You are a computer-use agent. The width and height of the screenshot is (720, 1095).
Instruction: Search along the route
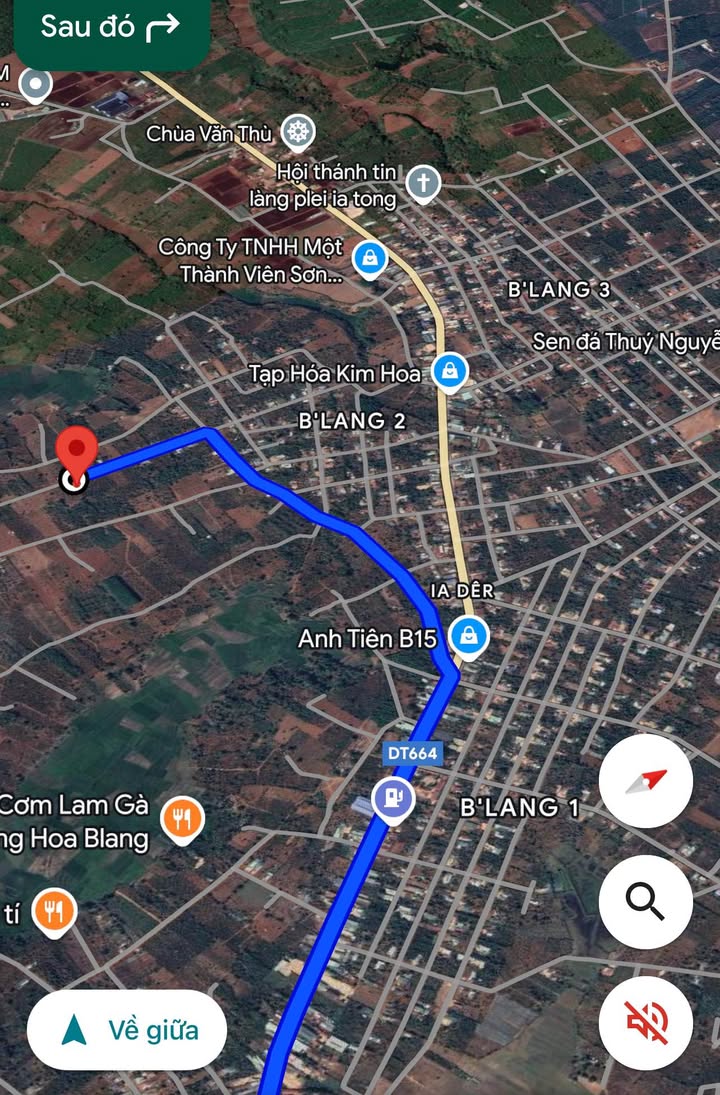(x=645, y=902)
